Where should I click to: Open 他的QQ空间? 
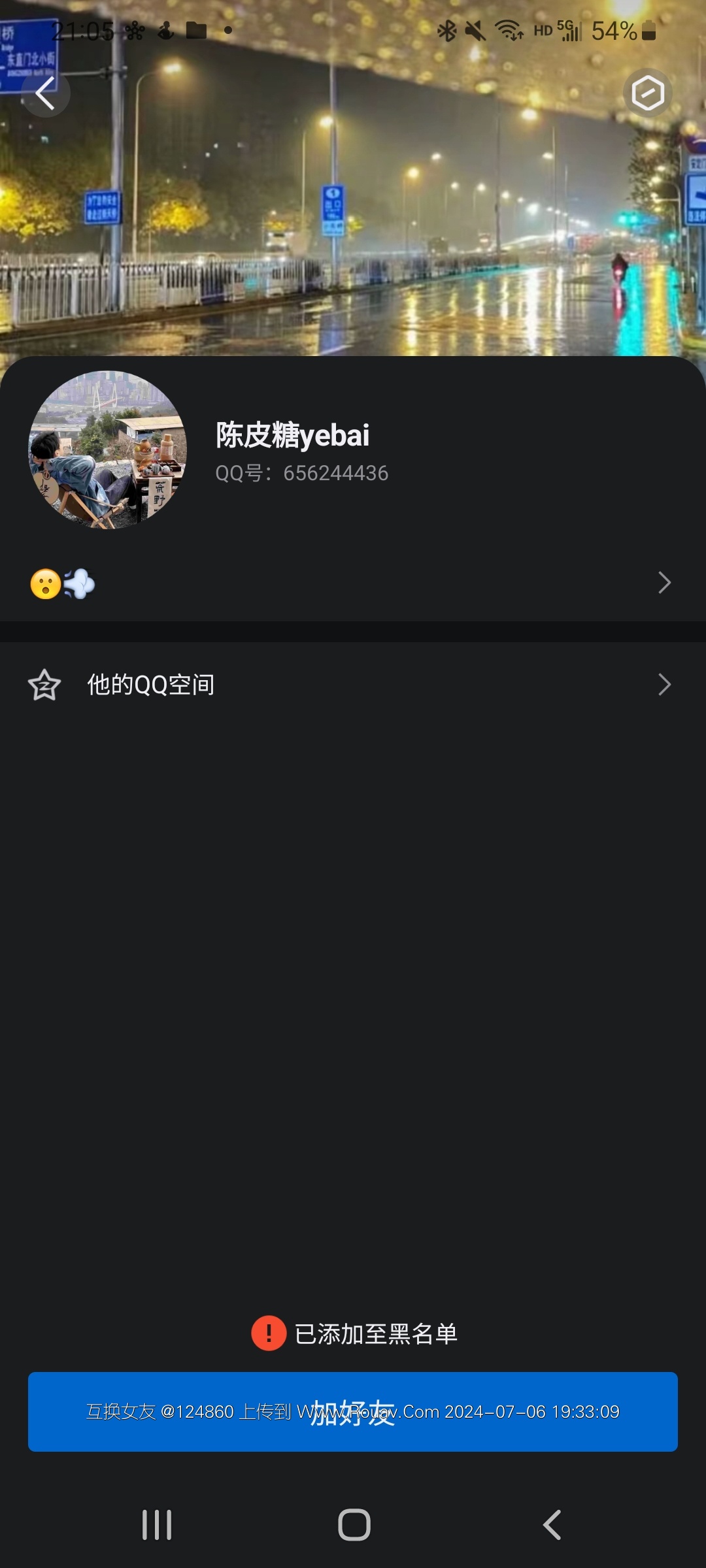[353, 685]
